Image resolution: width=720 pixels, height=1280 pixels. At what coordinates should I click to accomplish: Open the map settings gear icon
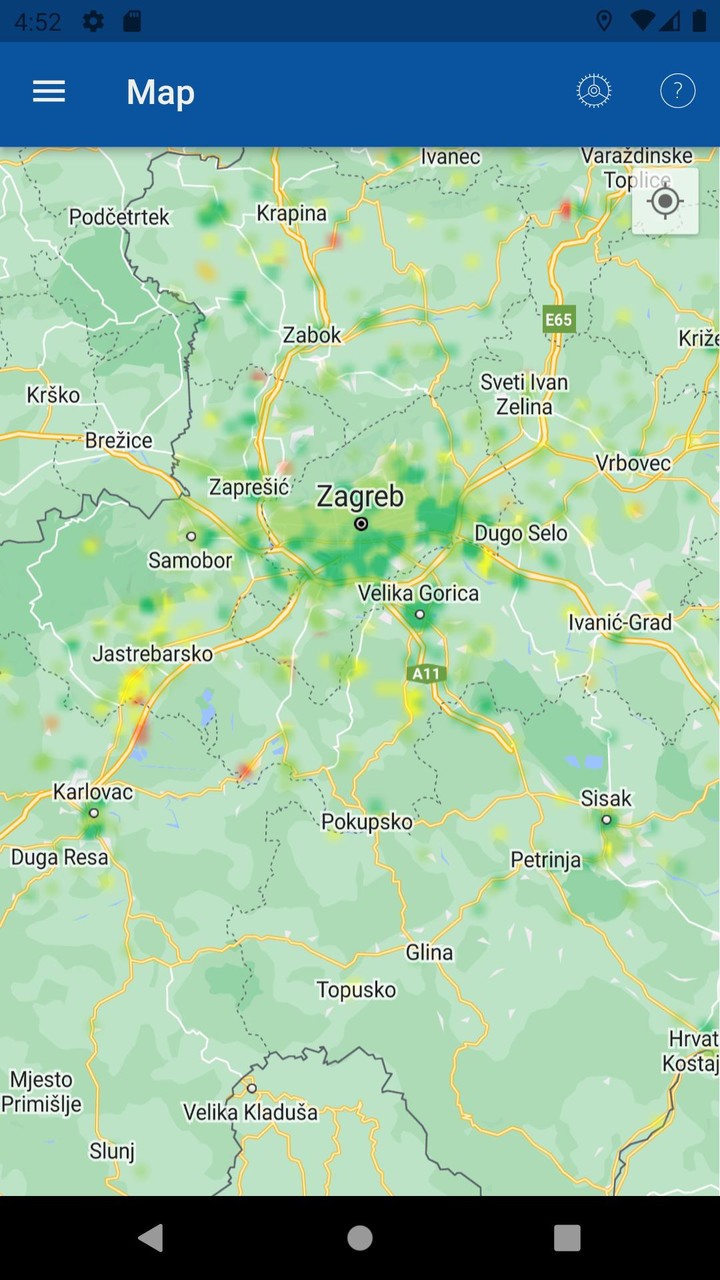click(594, 92)
